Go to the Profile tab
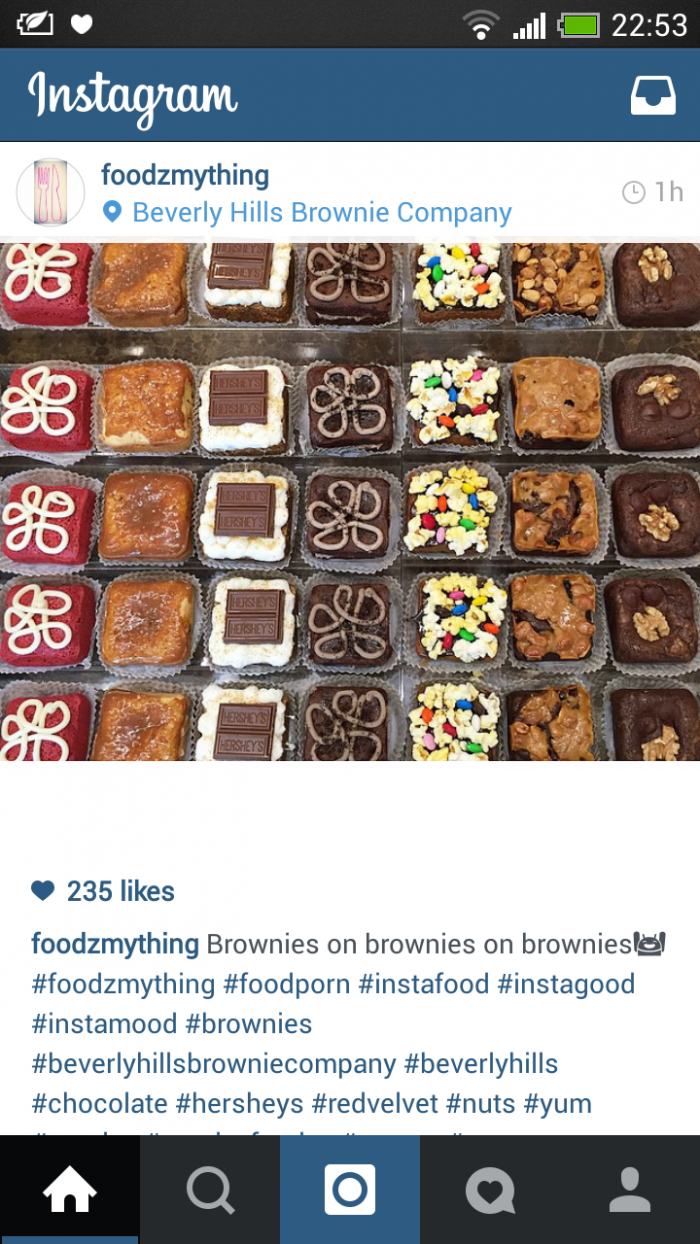This screenshot has height=1244, width=700. pyautogui.click(x=630, y=1190)
